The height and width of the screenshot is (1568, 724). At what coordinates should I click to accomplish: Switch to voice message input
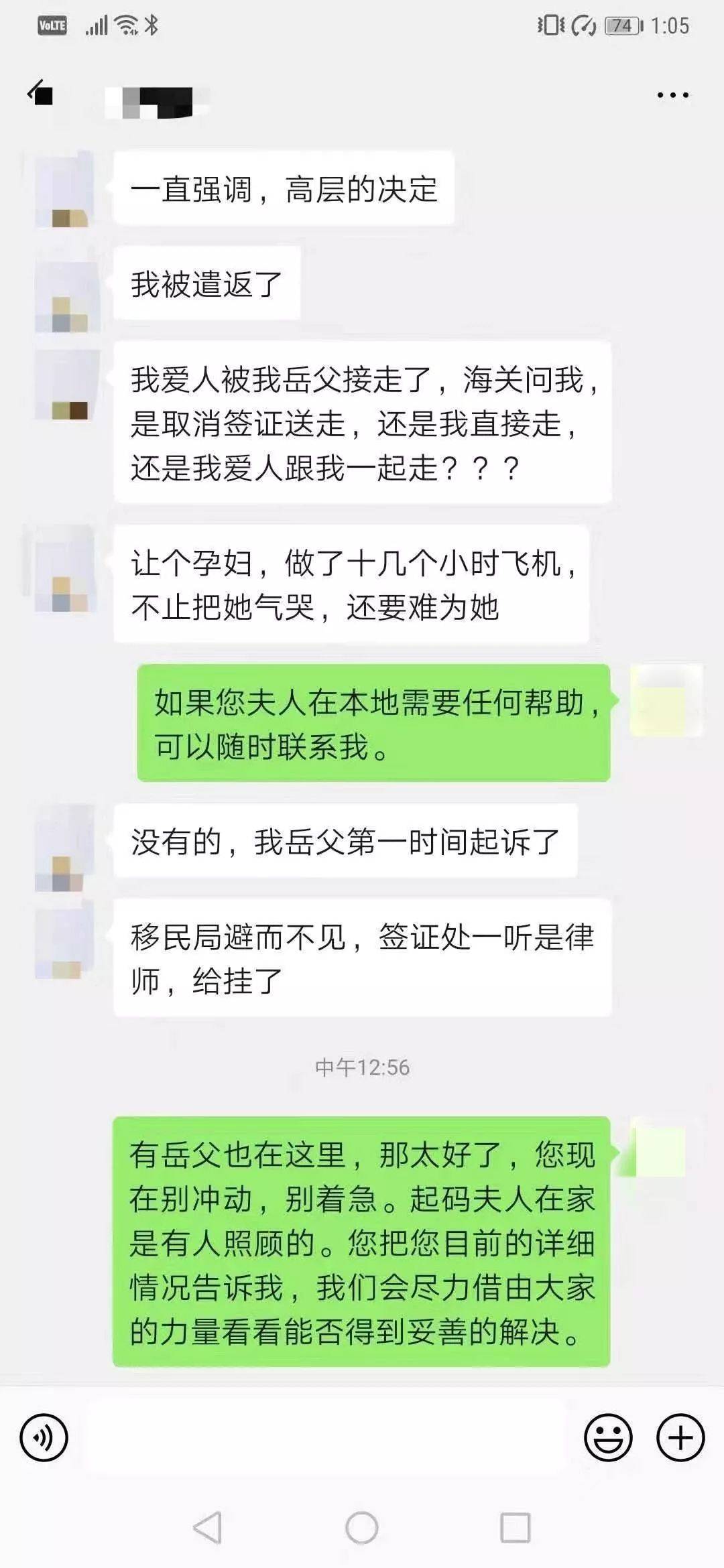point(44,1437)
